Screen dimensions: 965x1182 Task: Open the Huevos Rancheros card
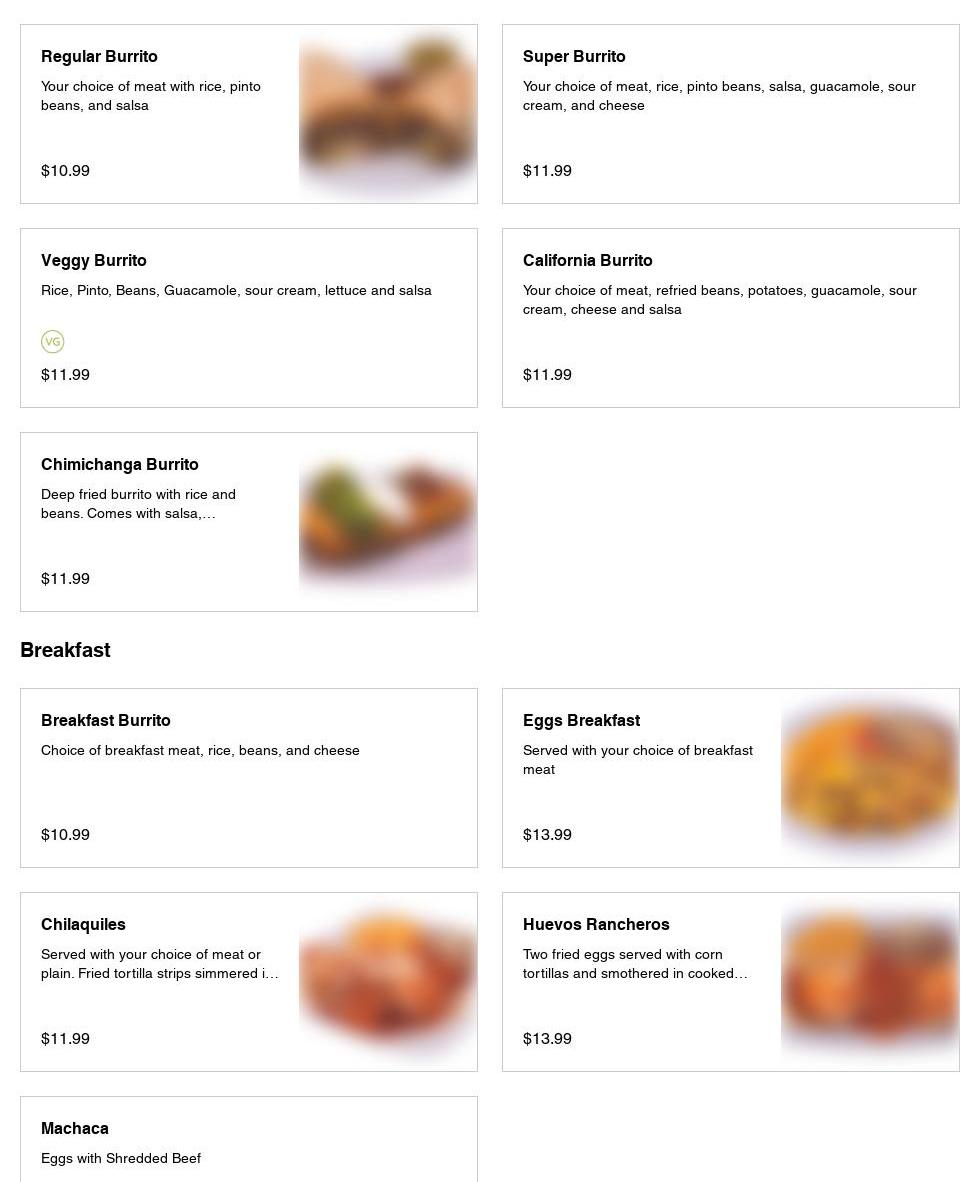point(730,982)
